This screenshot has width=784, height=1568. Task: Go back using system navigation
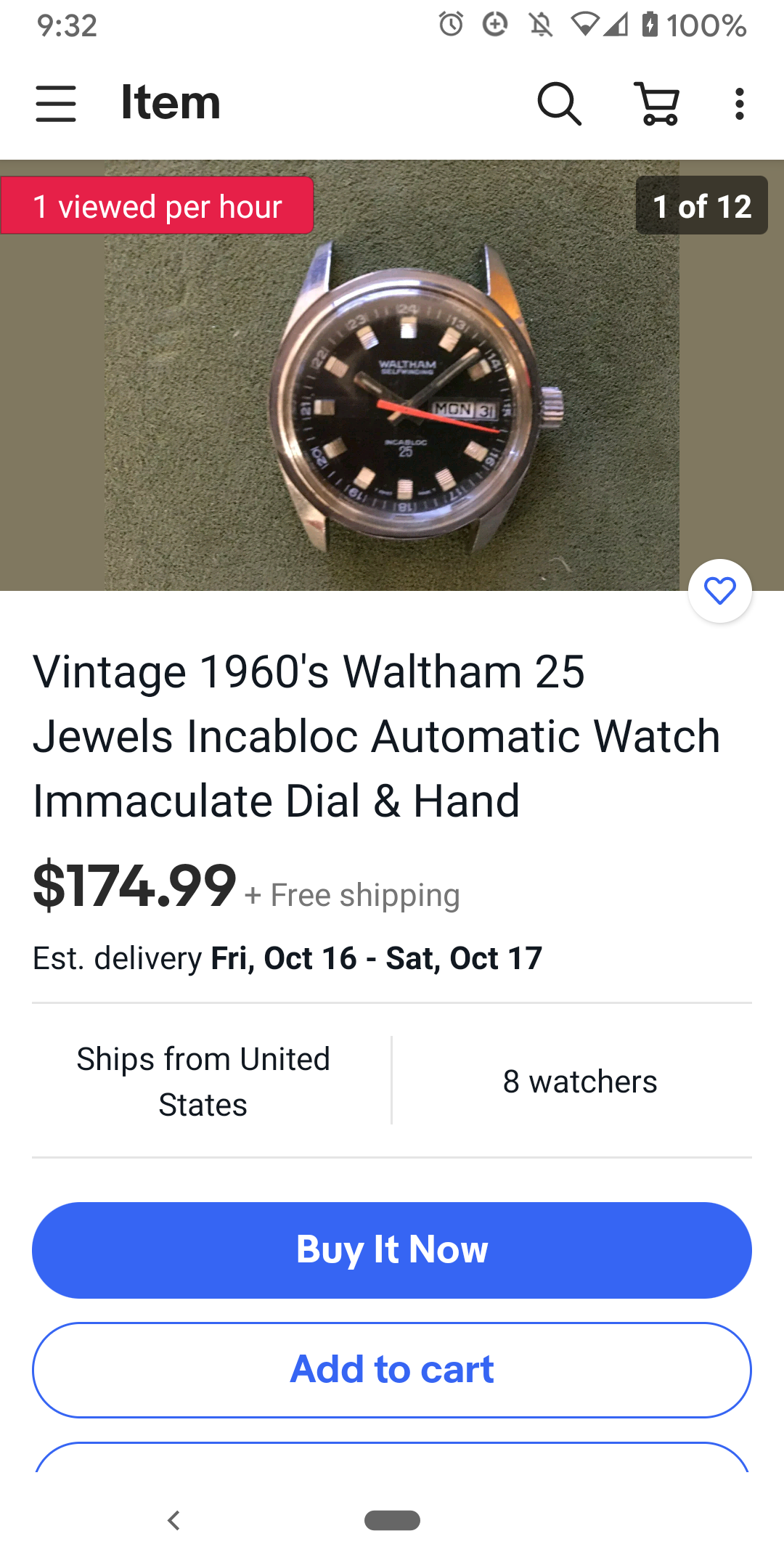(x=173, y=1520)
